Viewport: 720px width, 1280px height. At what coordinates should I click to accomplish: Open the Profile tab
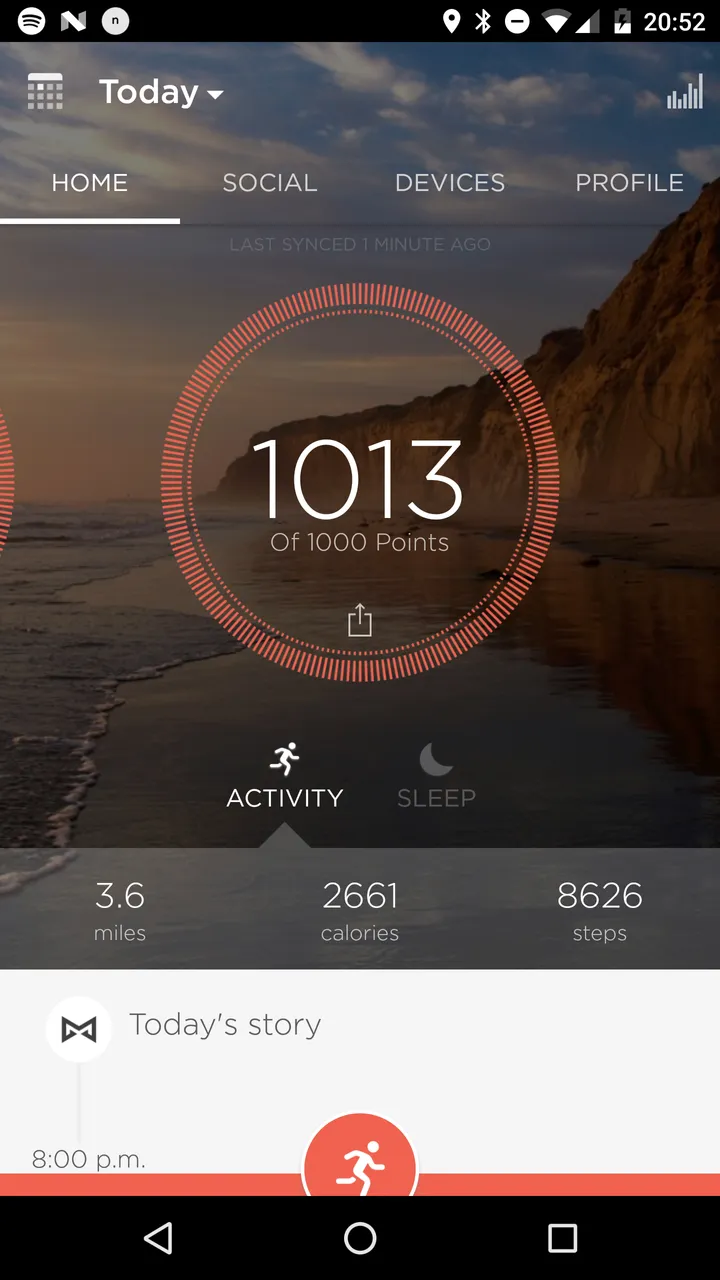[x=630, y=183]
